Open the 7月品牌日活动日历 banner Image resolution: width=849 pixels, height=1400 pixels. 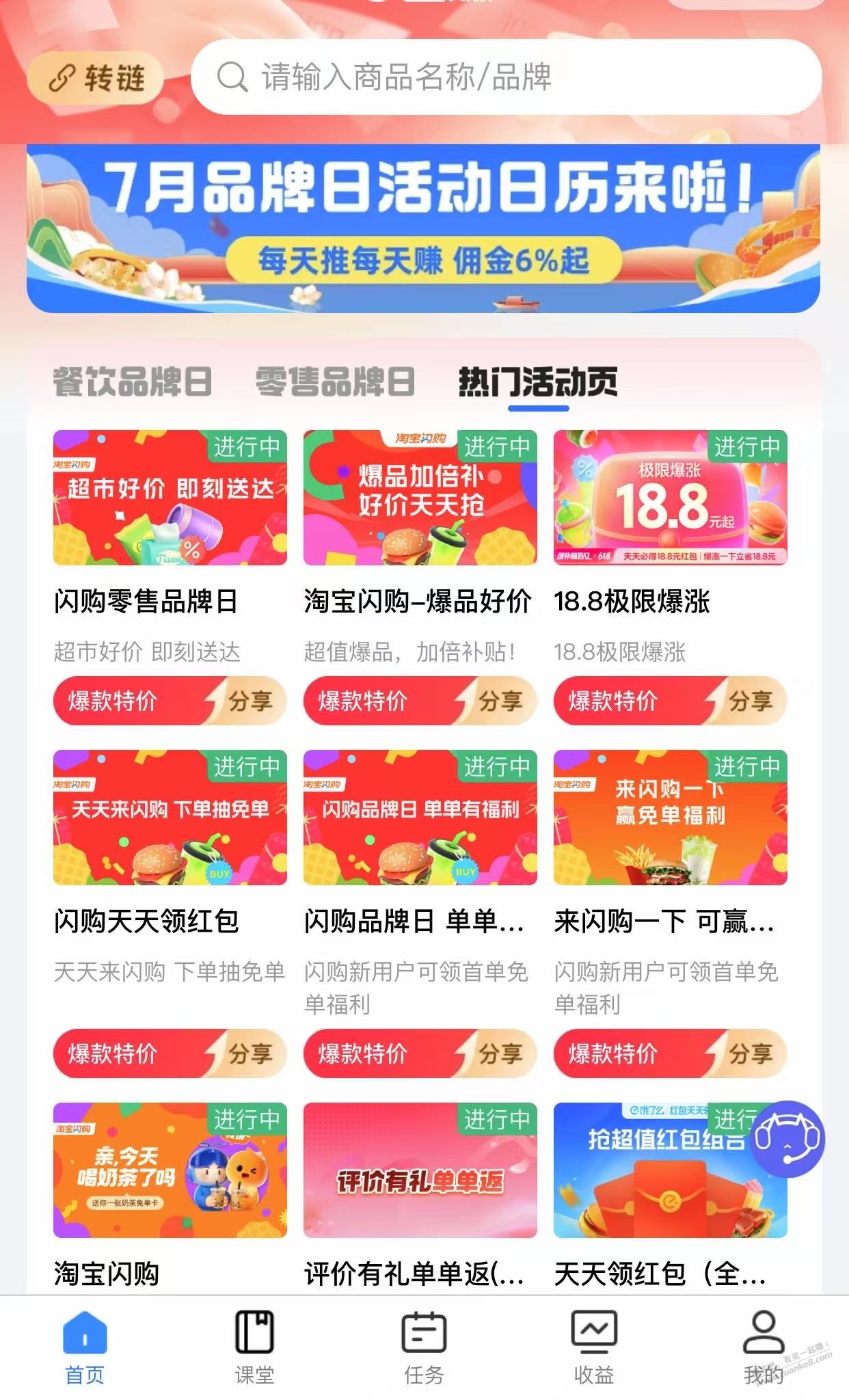pyautogui.click(x=423, y=228)
